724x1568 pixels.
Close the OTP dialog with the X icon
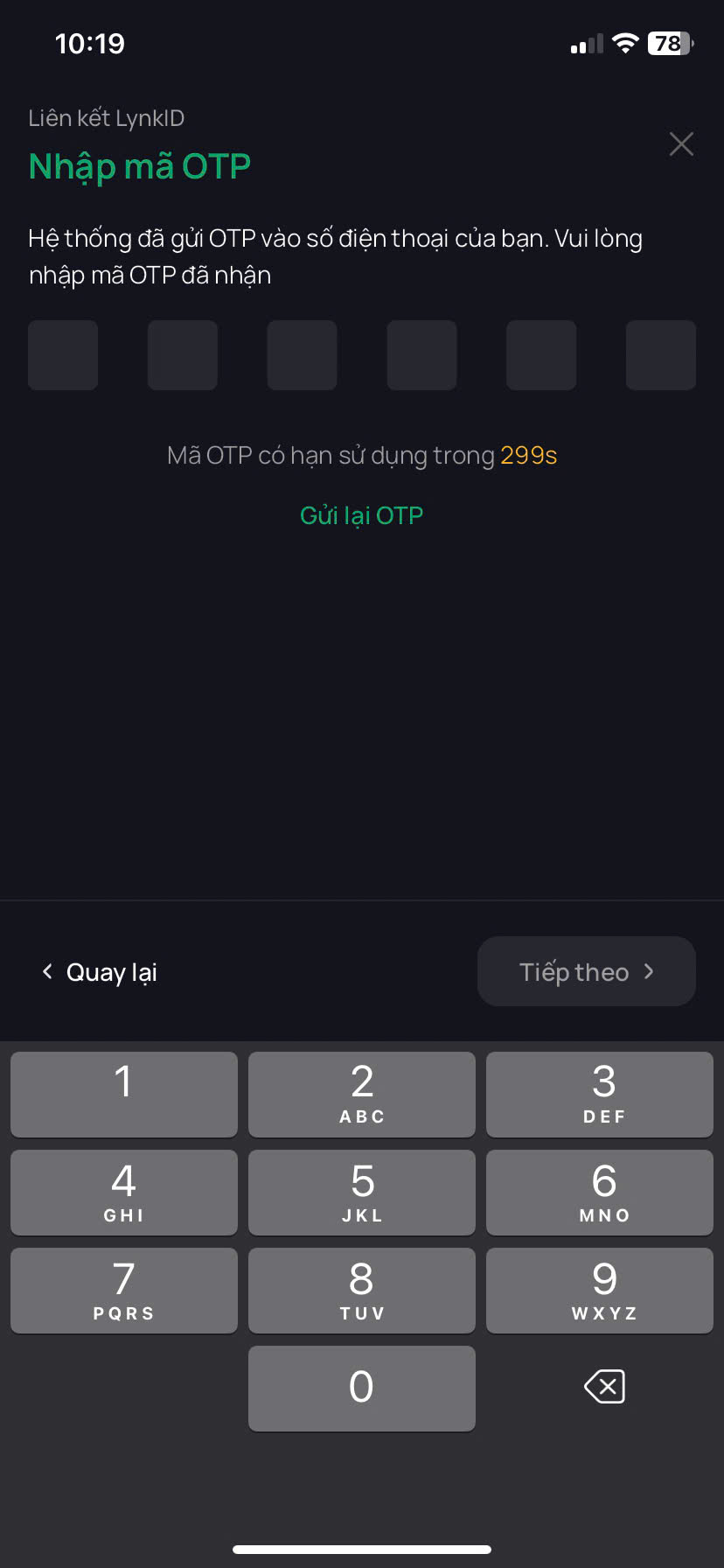pos(681,143)
